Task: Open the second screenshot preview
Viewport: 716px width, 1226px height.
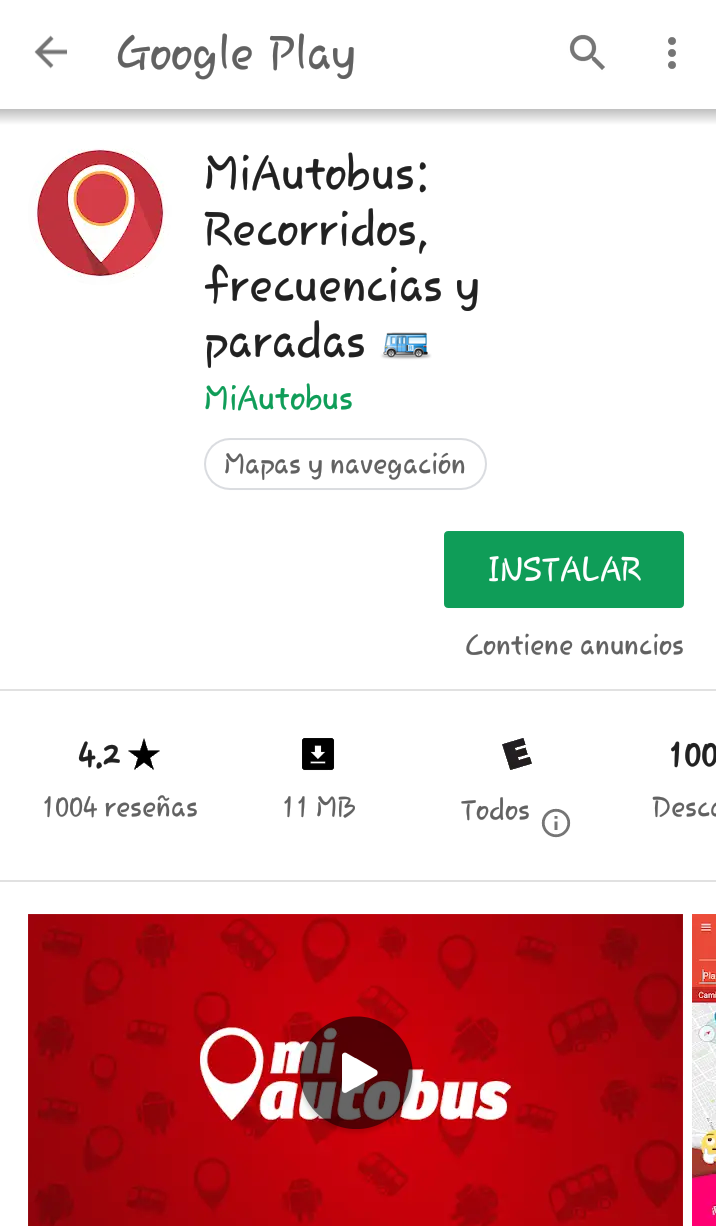Action: coord(704,1070)
